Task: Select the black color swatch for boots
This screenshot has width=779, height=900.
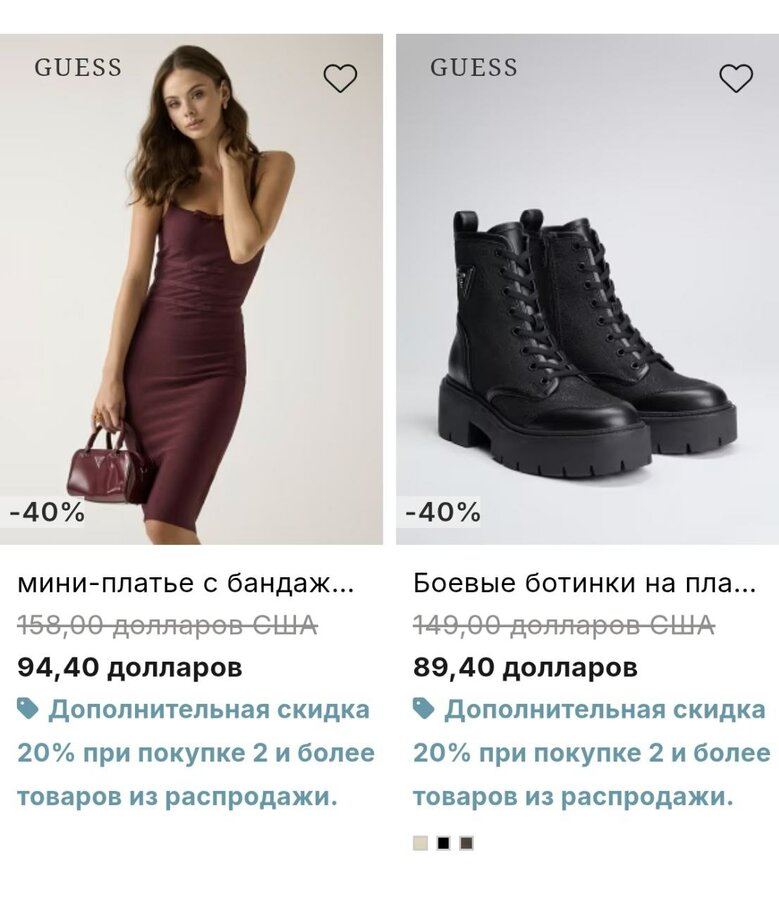Action: (x=443, y=843)
